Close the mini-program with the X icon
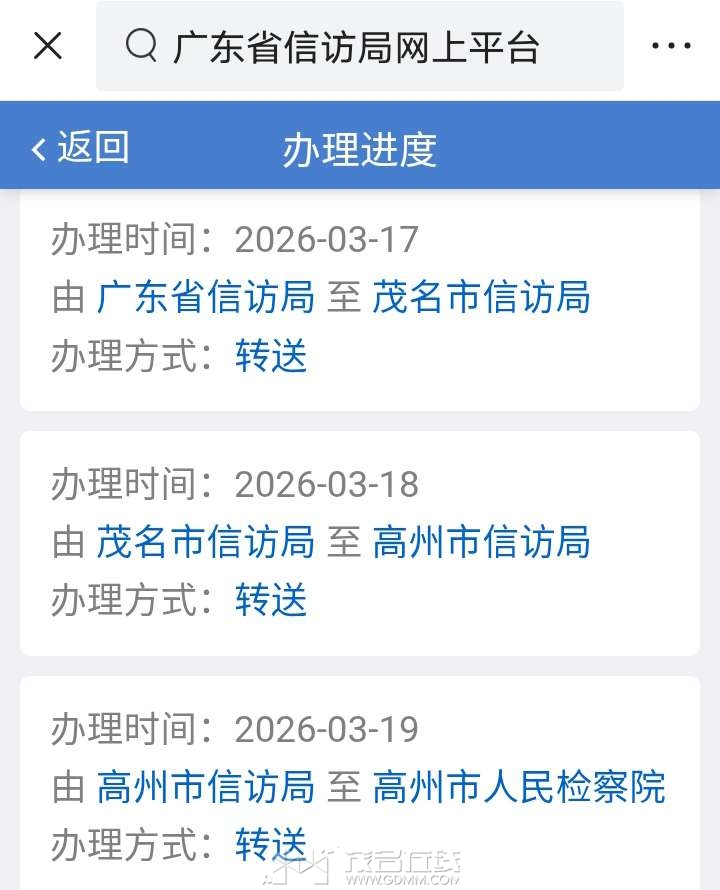The width and height of the screenshot is (720, 890). [48, 46]
